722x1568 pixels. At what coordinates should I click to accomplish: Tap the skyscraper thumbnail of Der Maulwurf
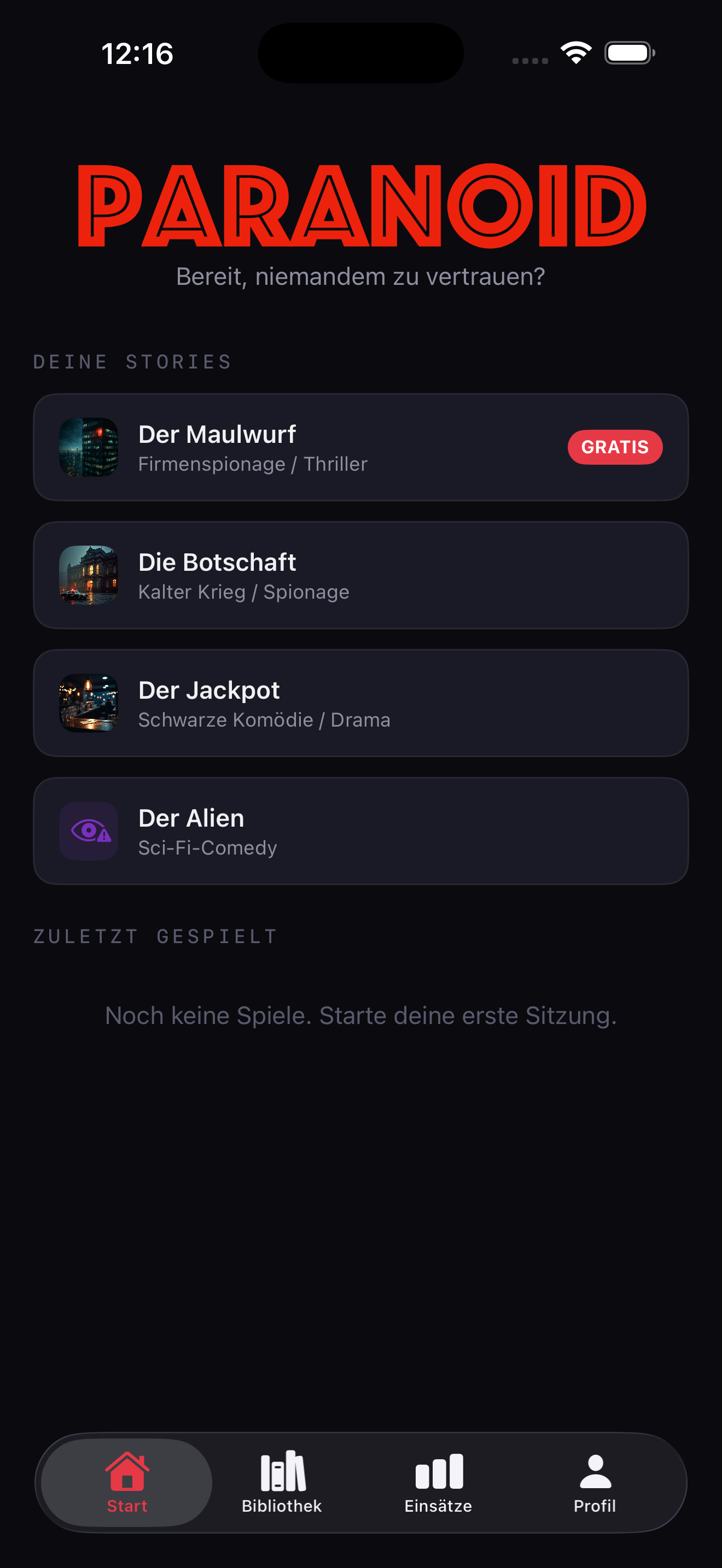coord(88,447)
